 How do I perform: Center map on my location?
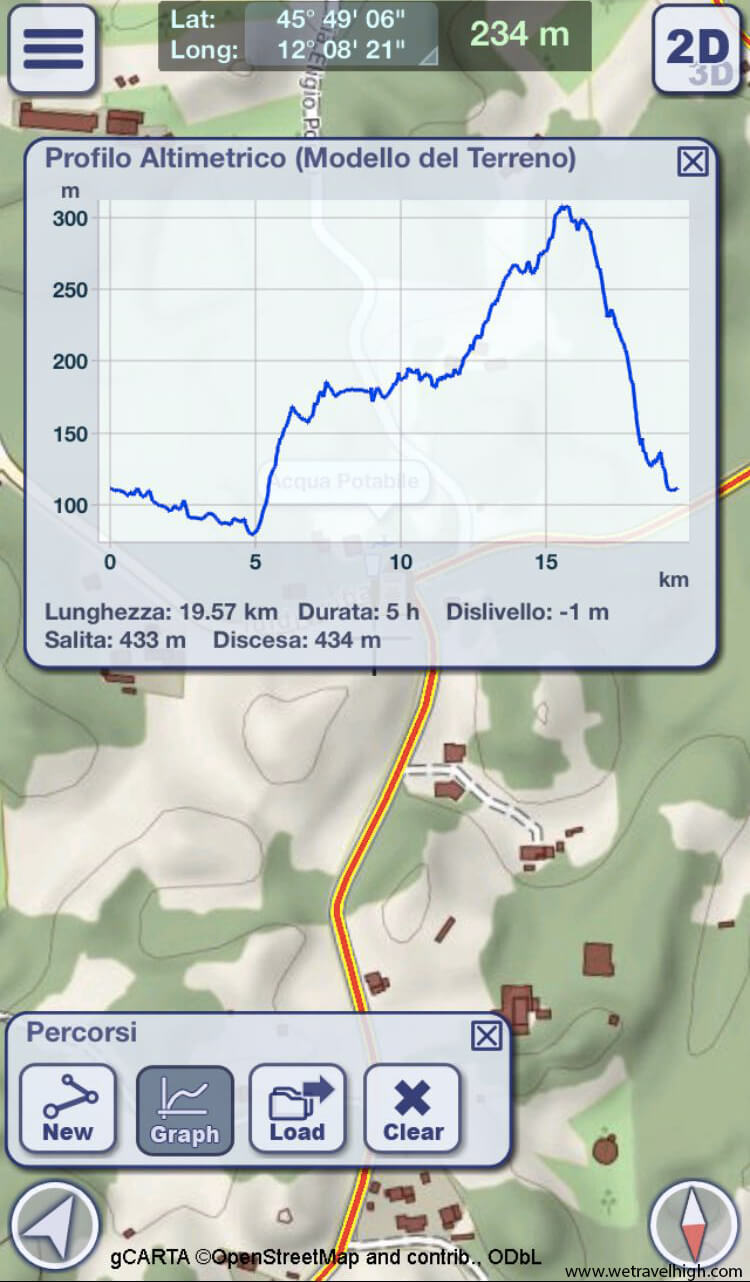[x=54, y=1226]
